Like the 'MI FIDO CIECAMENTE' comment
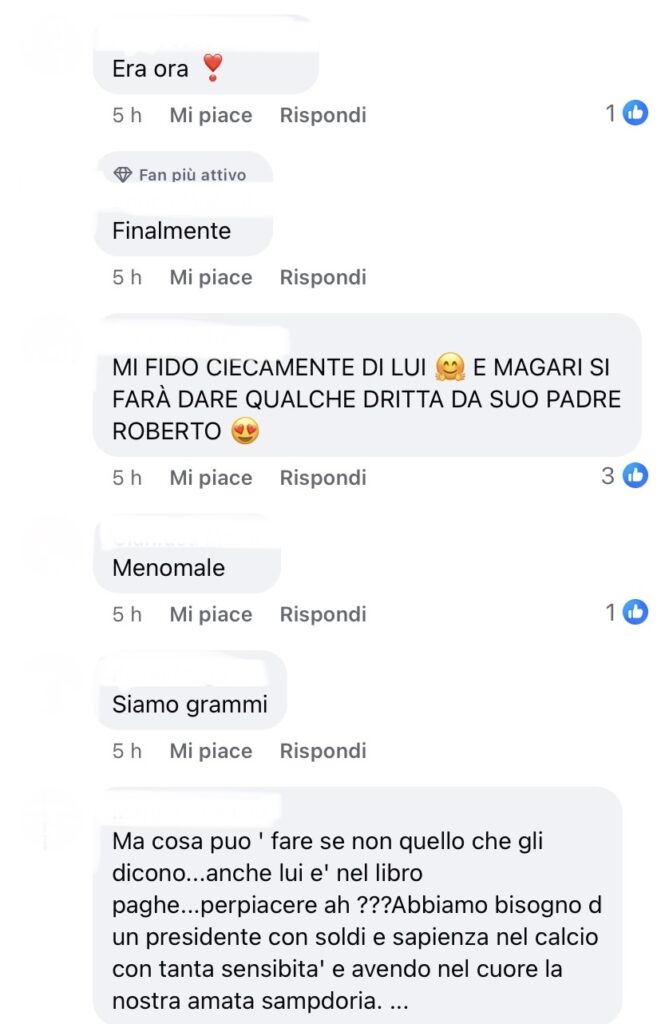The height and width of the screenshot is (1024, 661). click(210, 478)
